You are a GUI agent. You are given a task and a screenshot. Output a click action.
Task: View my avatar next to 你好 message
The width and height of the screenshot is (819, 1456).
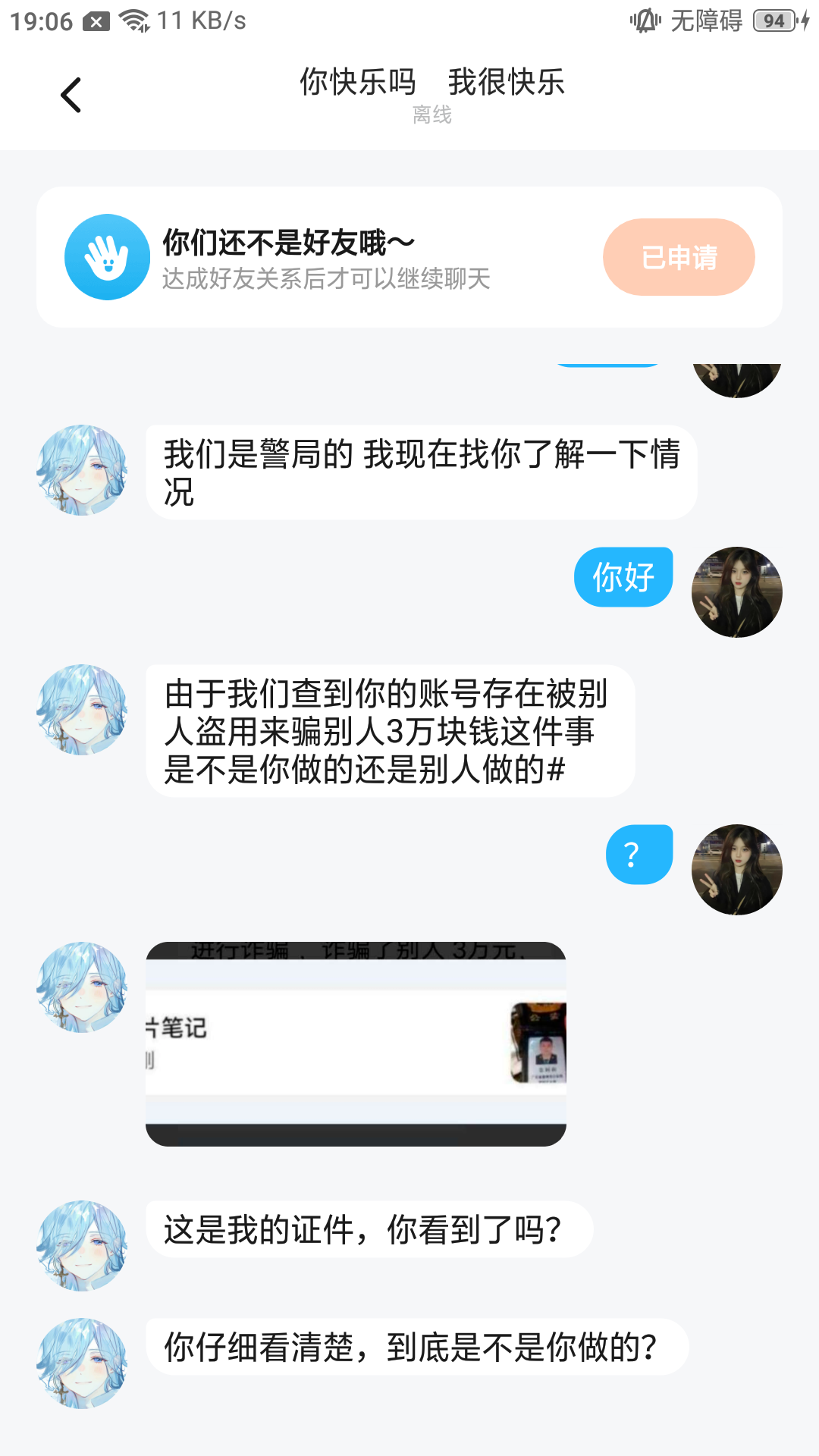coord(736,592)
